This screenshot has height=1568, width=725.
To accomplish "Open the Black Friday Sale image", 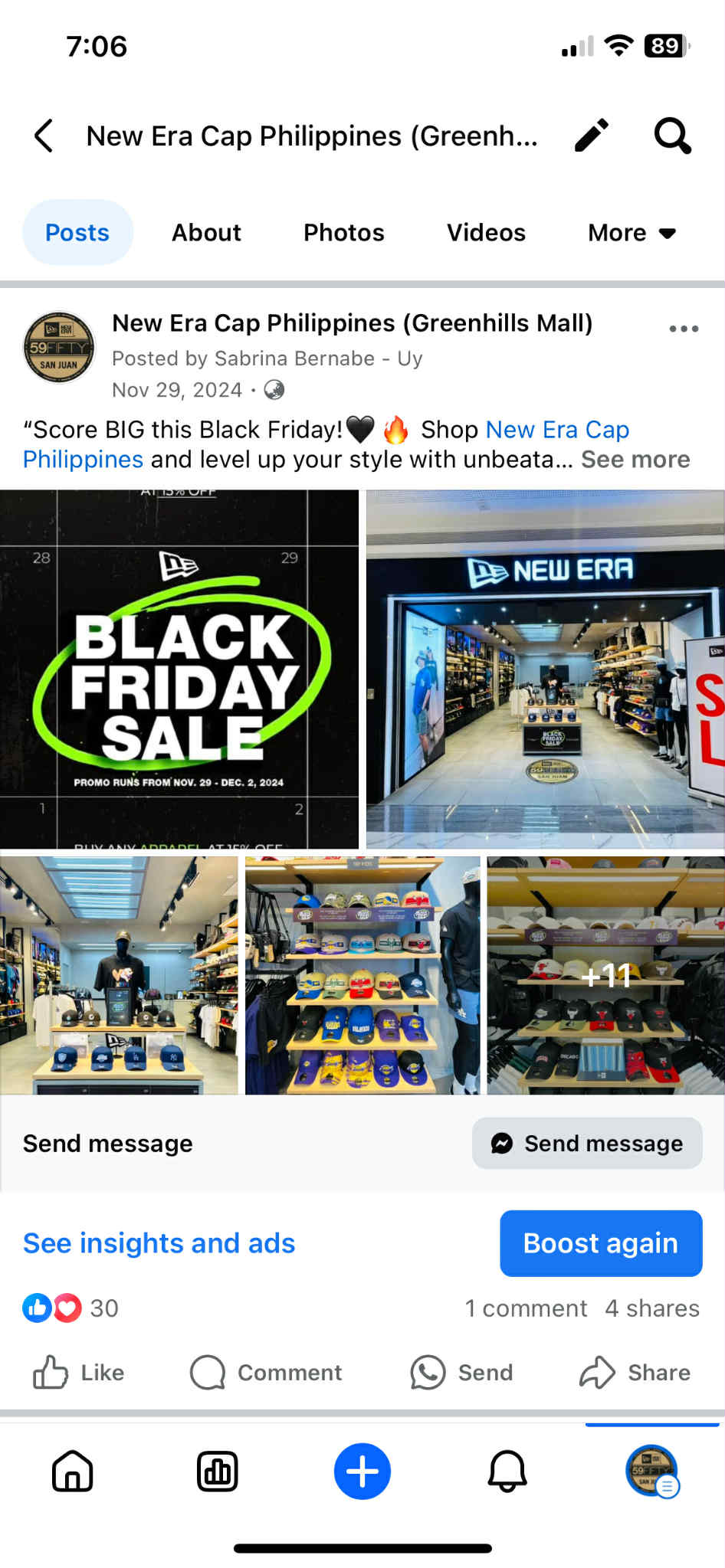I will [179, 669].
